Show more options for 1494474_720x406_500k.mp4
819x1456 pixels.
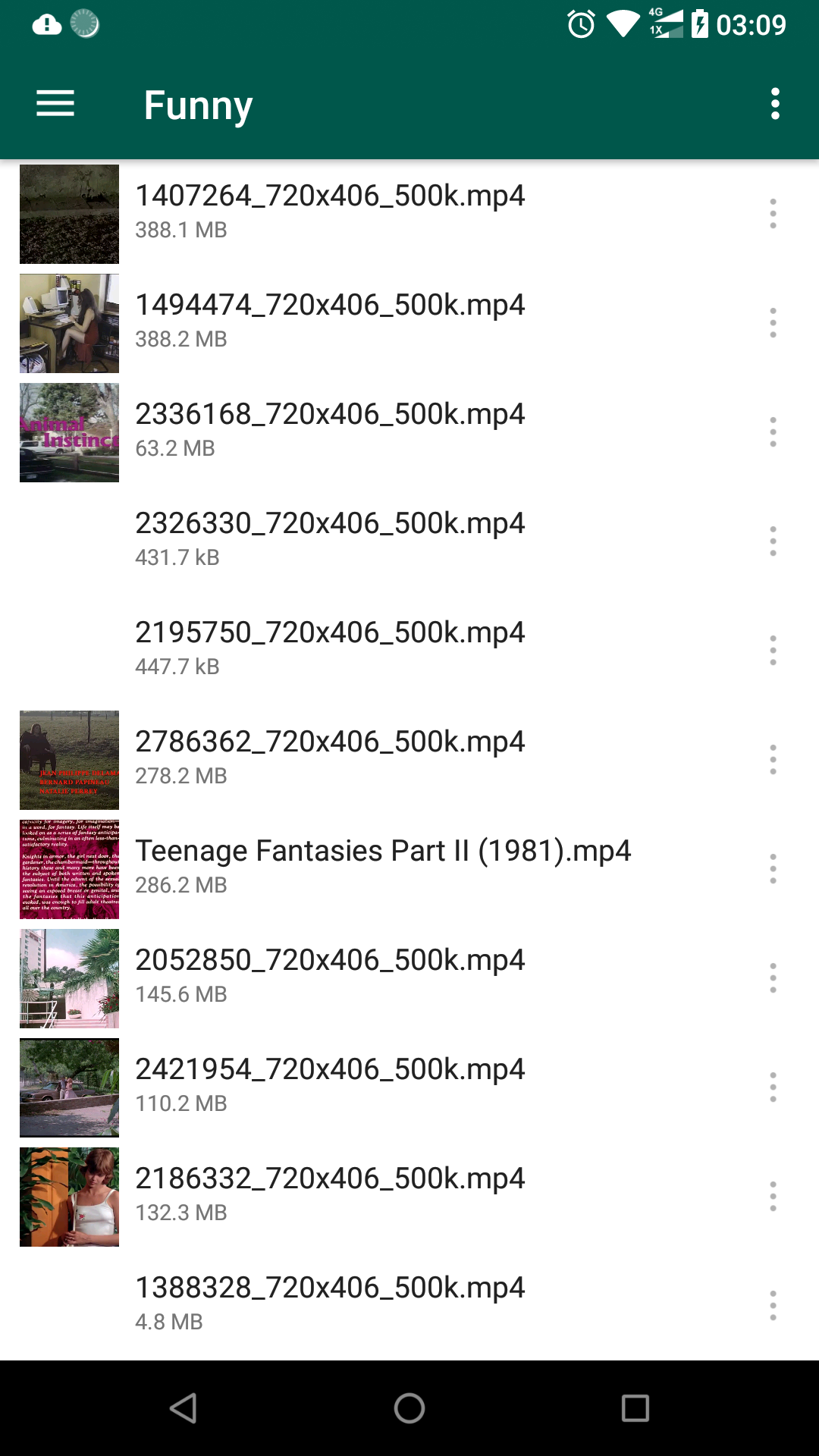(x=773, y=323)
